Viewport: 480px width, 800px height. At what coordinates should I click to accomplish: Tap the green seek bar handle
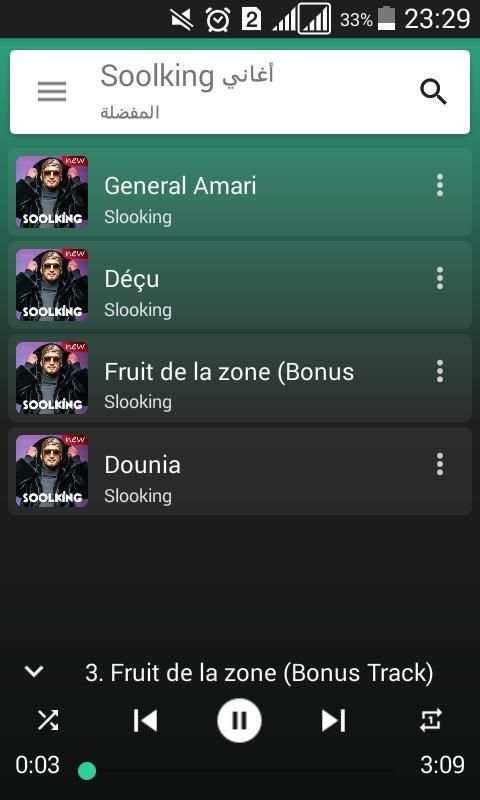(87, 771)
